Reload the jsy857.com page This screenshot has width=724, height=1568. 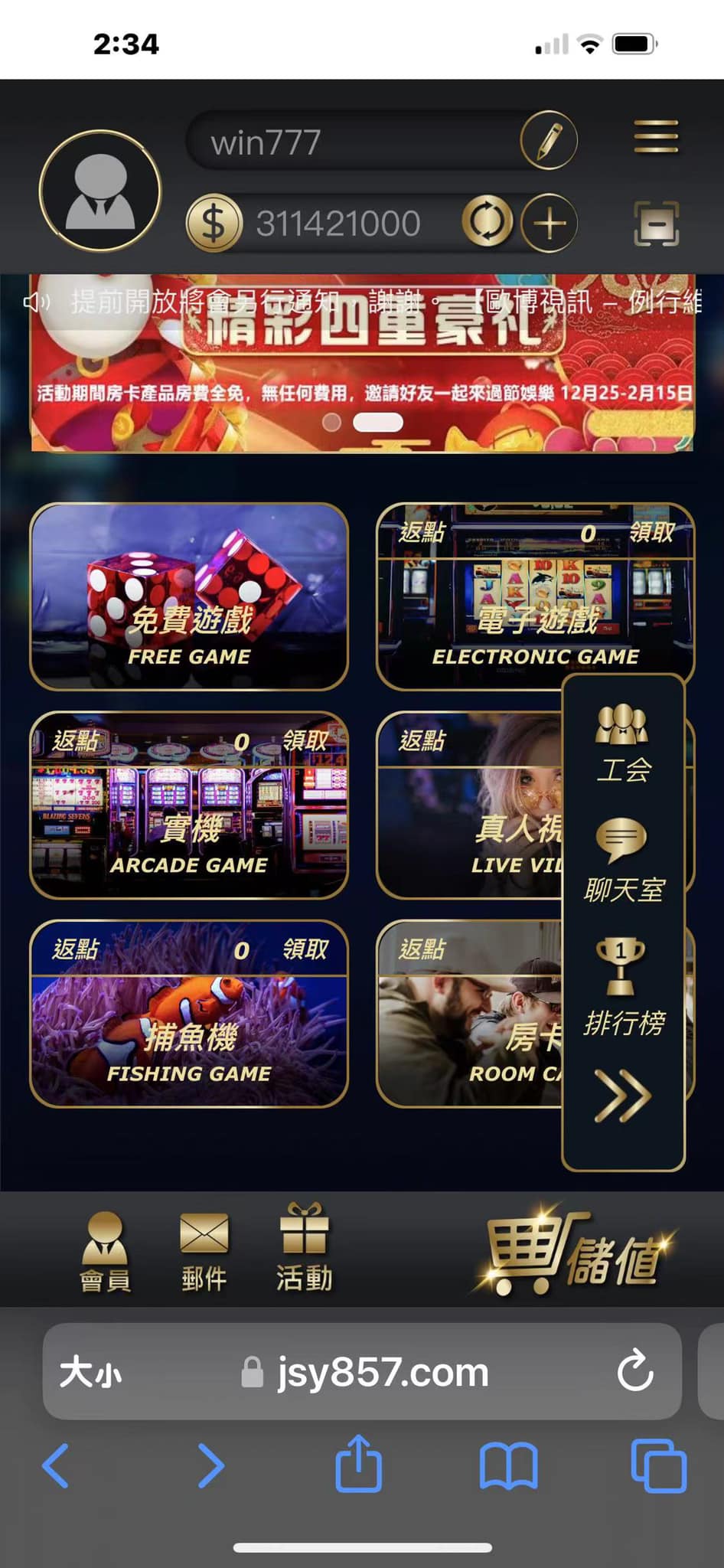tap(635, 1371)
